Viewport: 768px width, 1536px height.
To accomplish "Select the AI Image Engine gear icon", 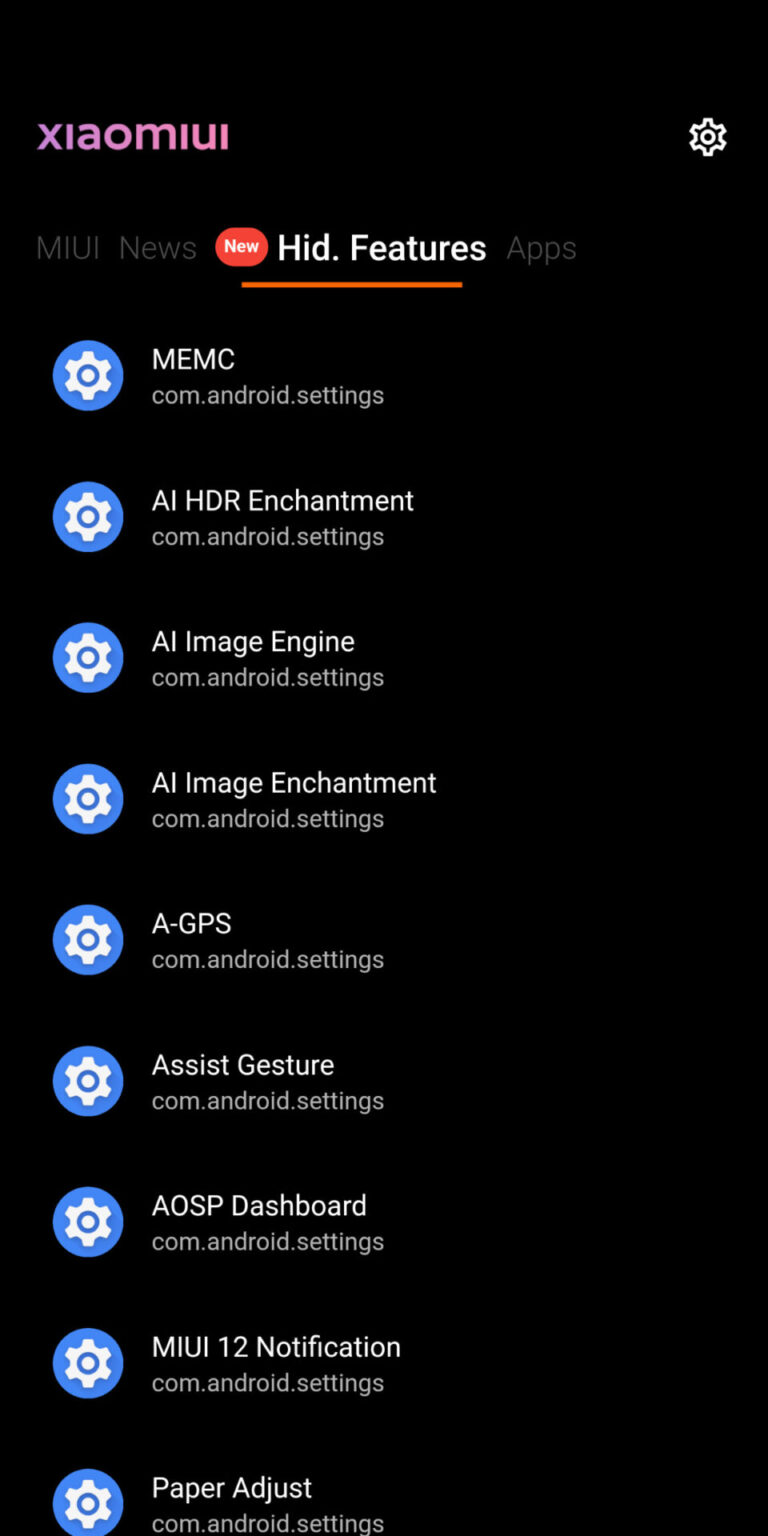I will 88,658.
